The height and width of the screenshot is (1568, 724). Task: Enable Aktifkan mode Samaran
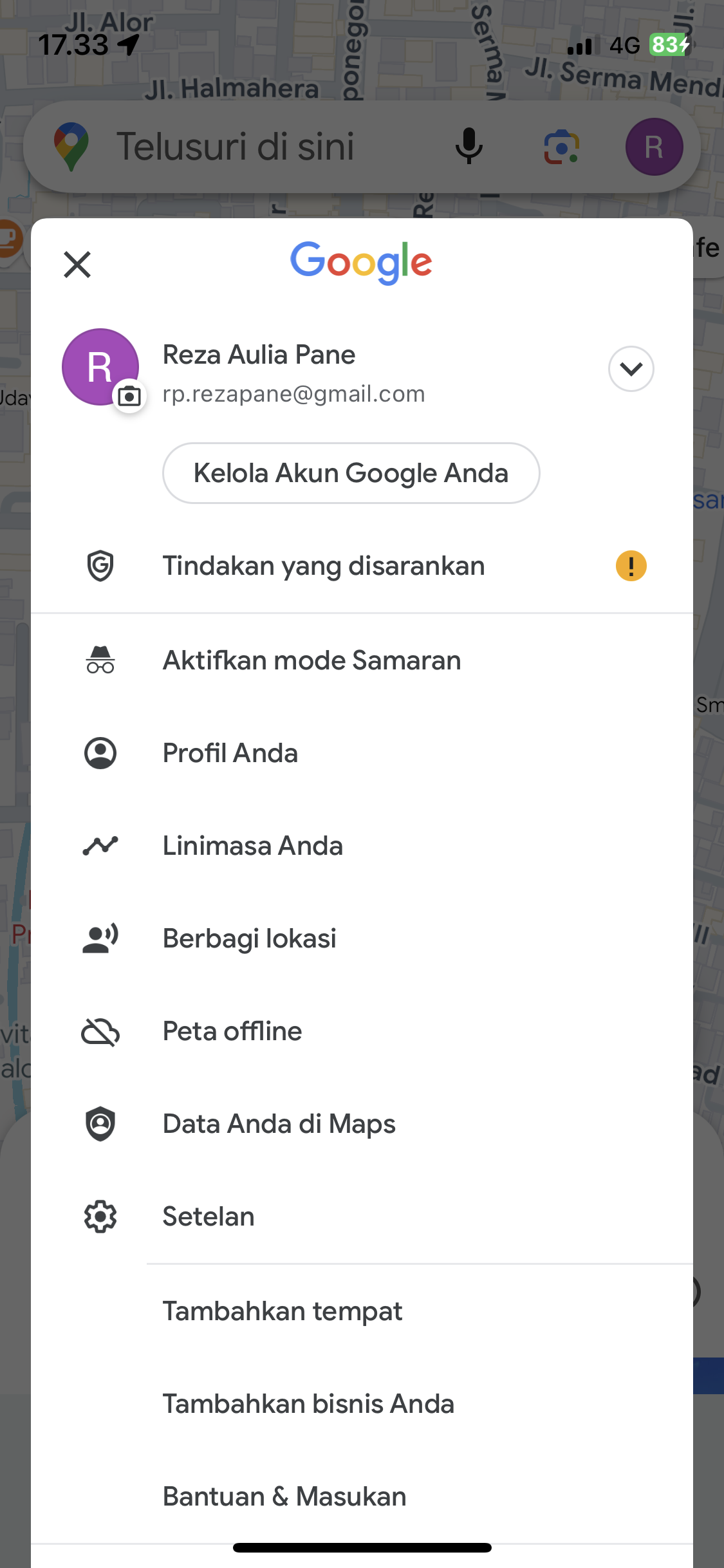point(362,660)
